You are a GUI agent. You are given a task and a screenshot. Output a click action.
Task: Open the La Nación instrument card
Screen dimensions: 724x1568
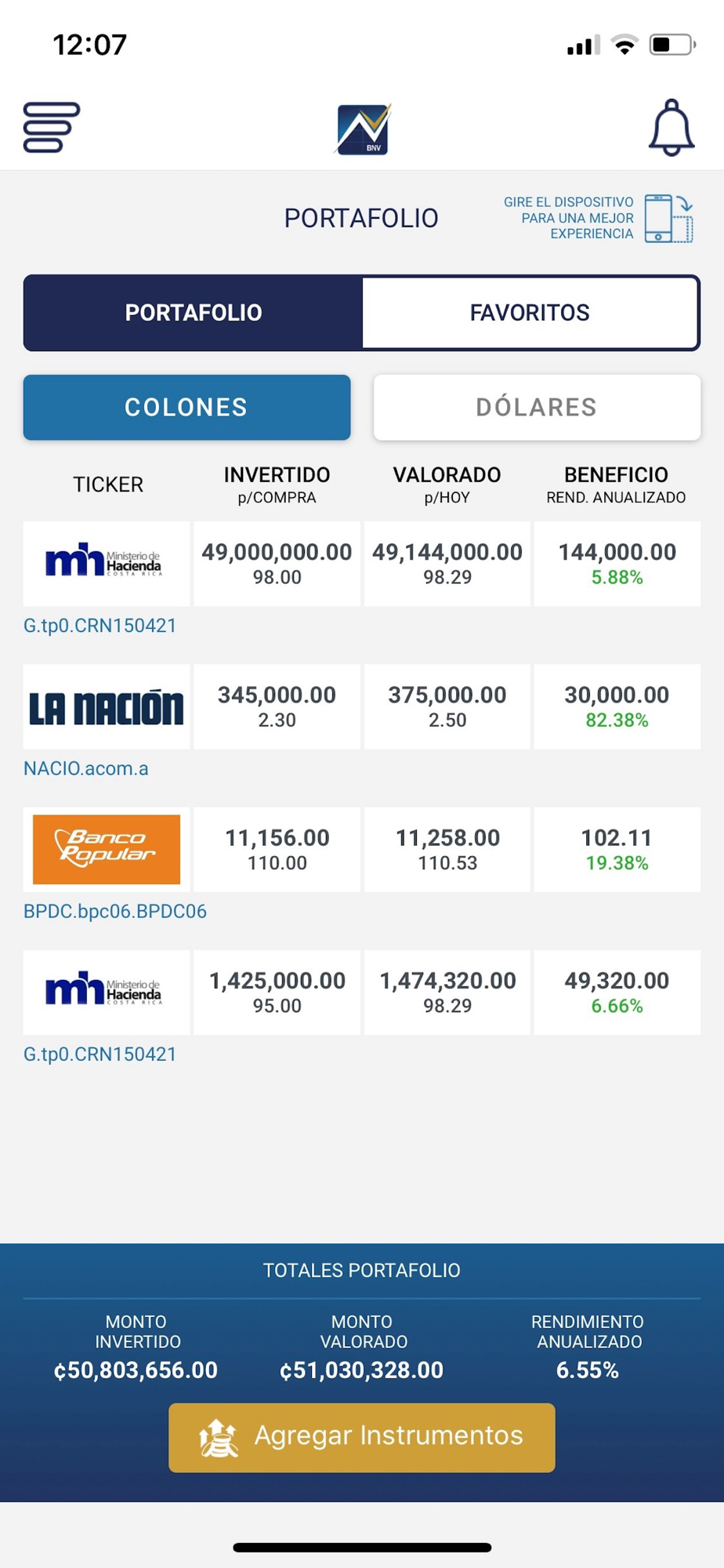click(x=107, y=707)
